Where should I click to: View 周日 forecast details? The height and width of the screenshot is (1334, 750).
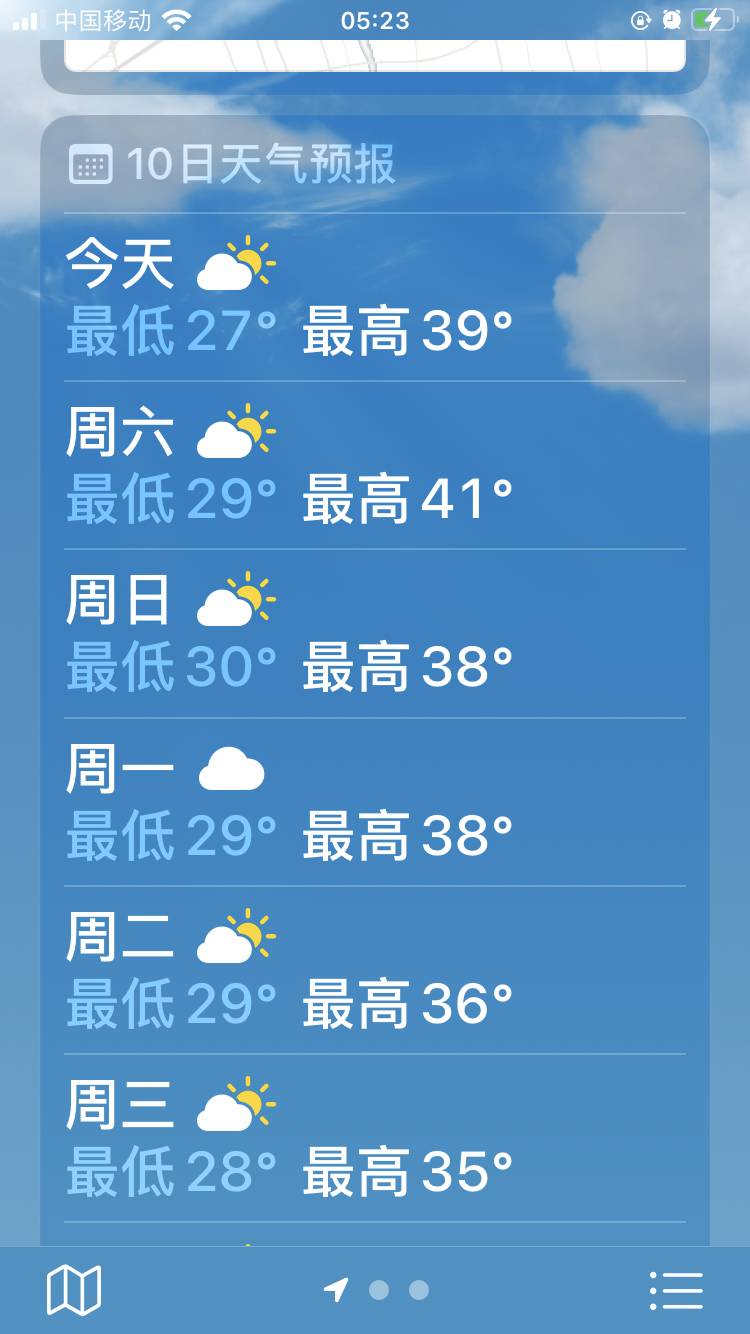[x=374, y=634]
